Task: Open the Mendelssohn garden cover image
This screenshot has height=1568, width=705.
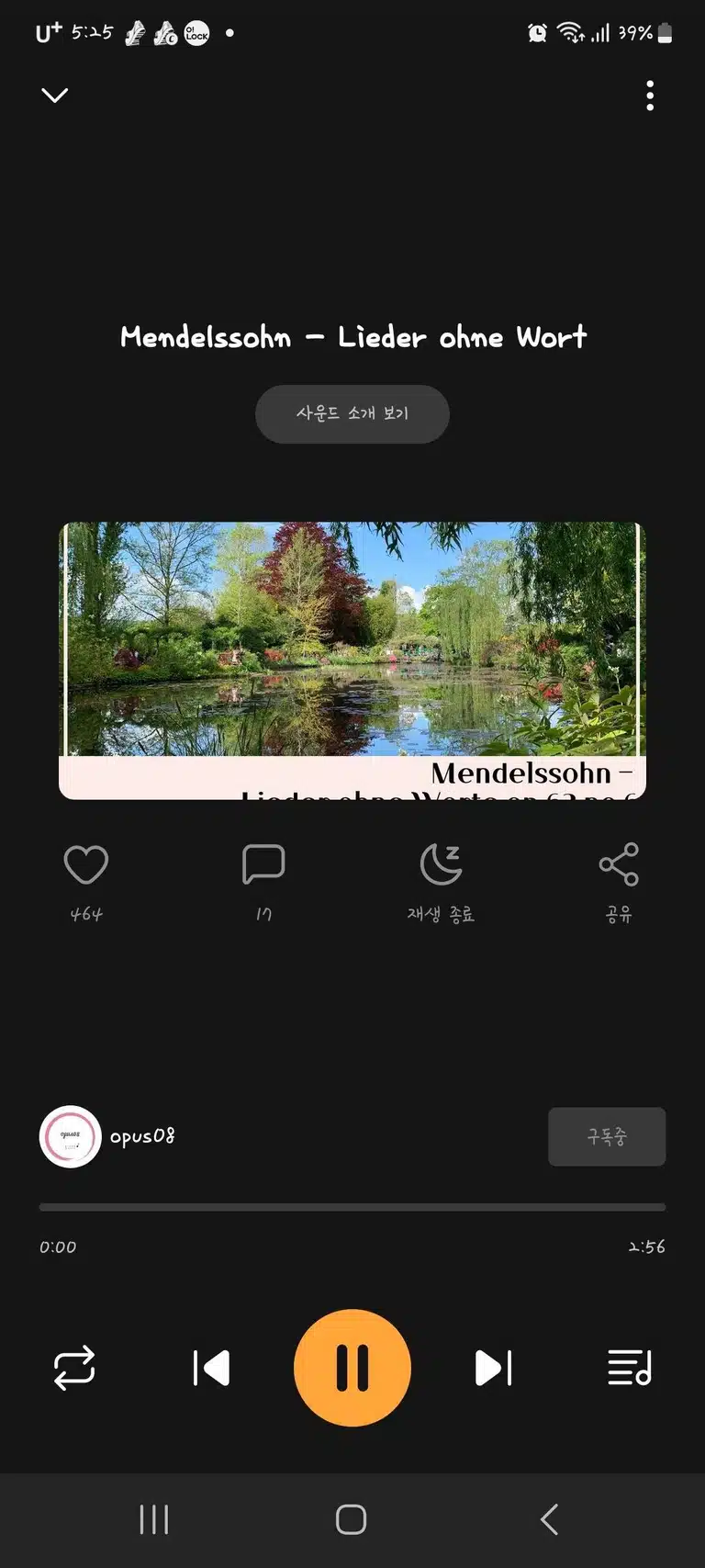Action: pyautogui.click(x=352, y=660)
